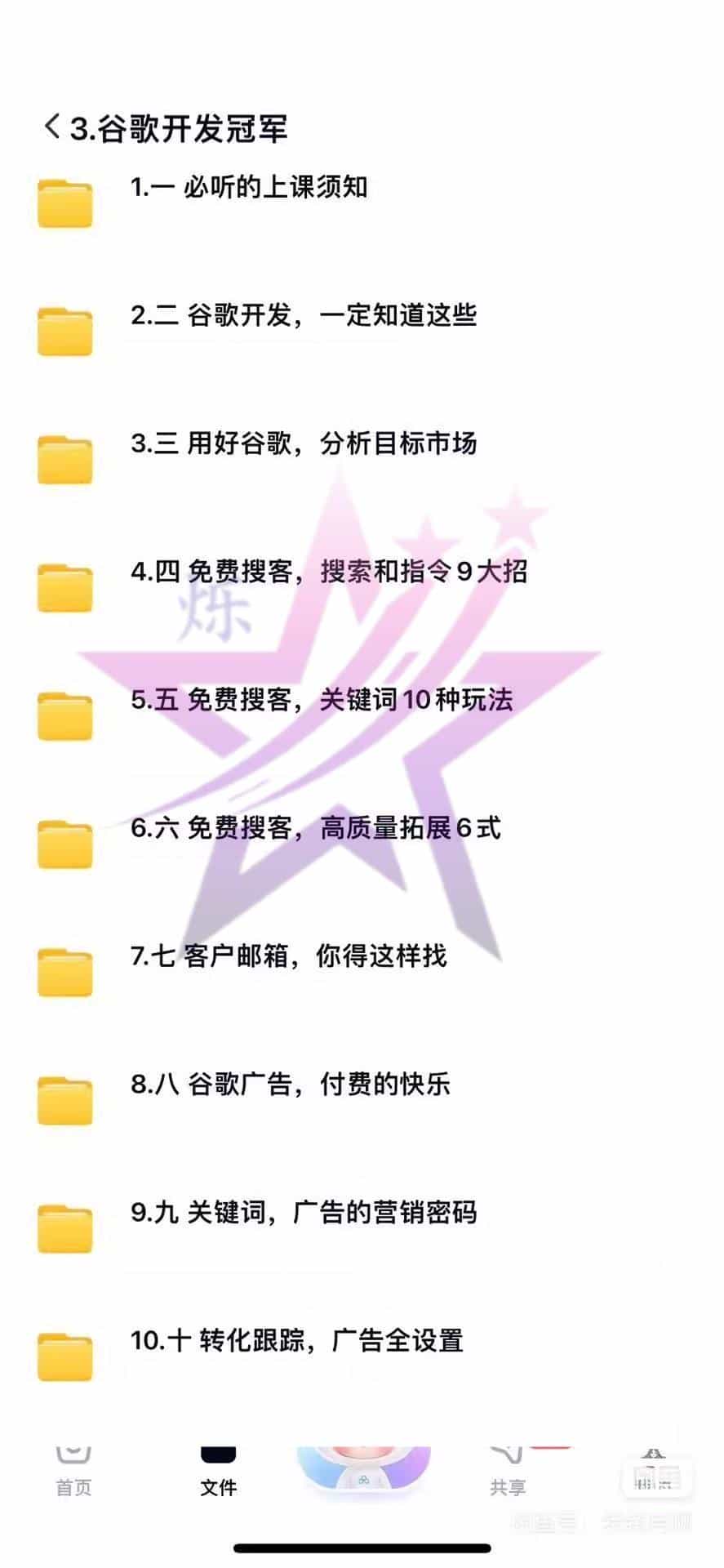
Task: Open folder 4.四 免费搜客，搜索和指令9大招
Action: pyautogui.click(x=328, y=572)
